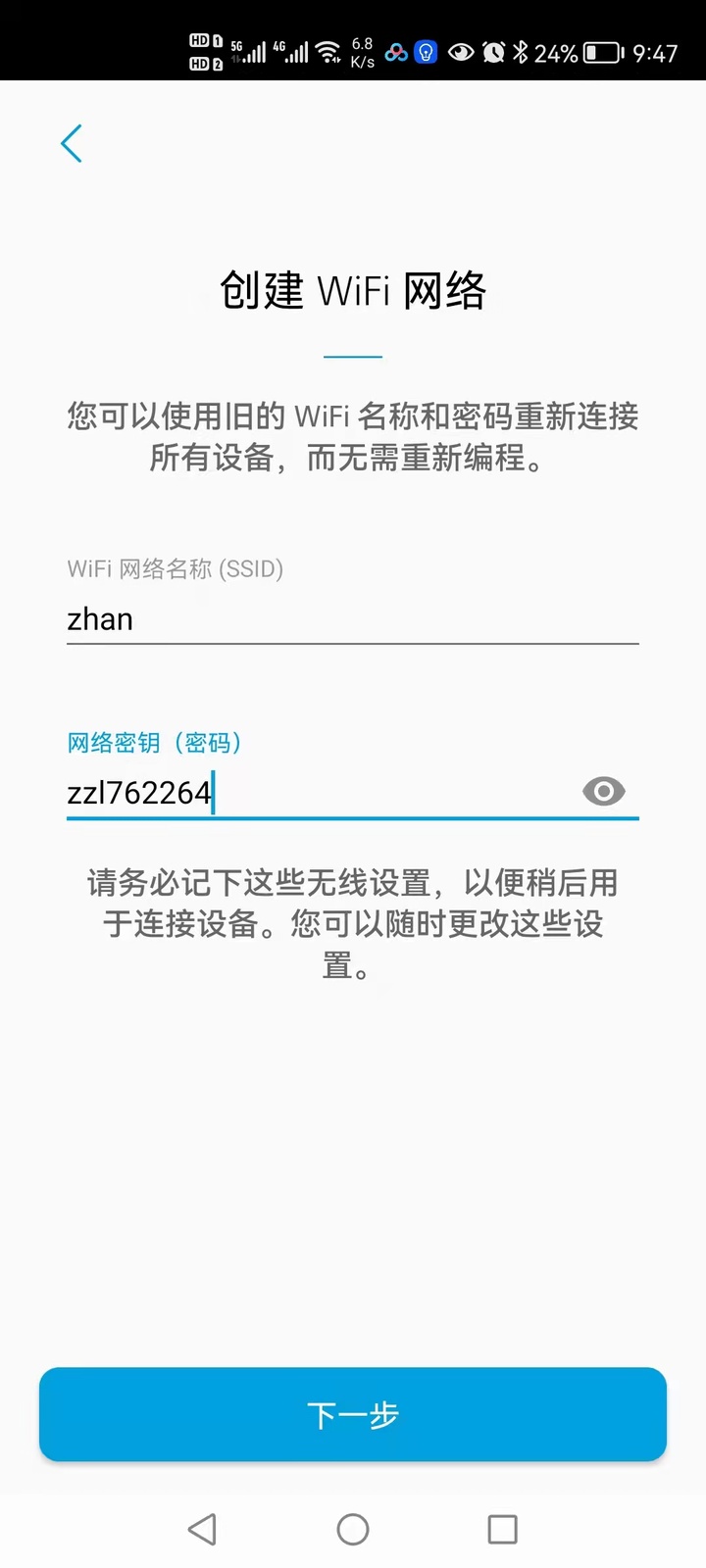This screenshot has height=1568, width=706.
Task: Tap the 下一步 button at bottom
Action: tap(353, 1414)
